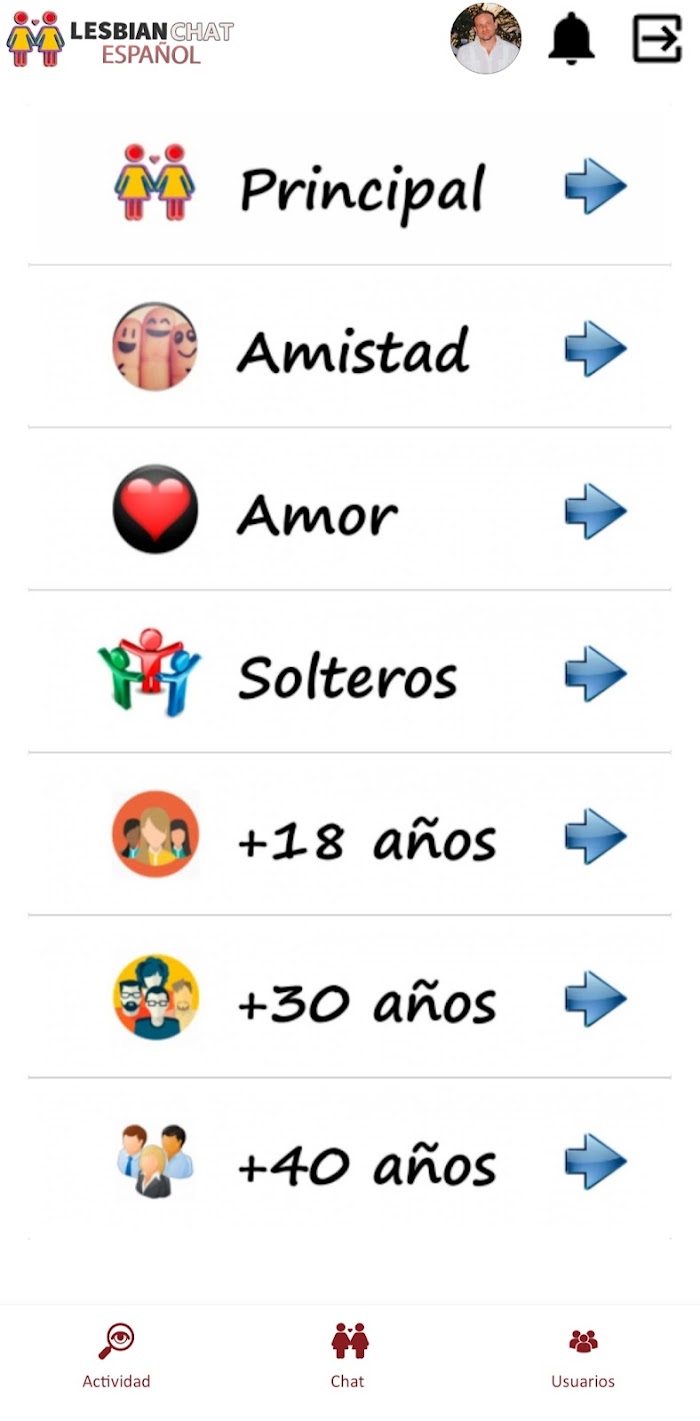This screenshot has width=700, height=1421.
Task: Switch to the Chat tab
Action: tap(349, 1356)
